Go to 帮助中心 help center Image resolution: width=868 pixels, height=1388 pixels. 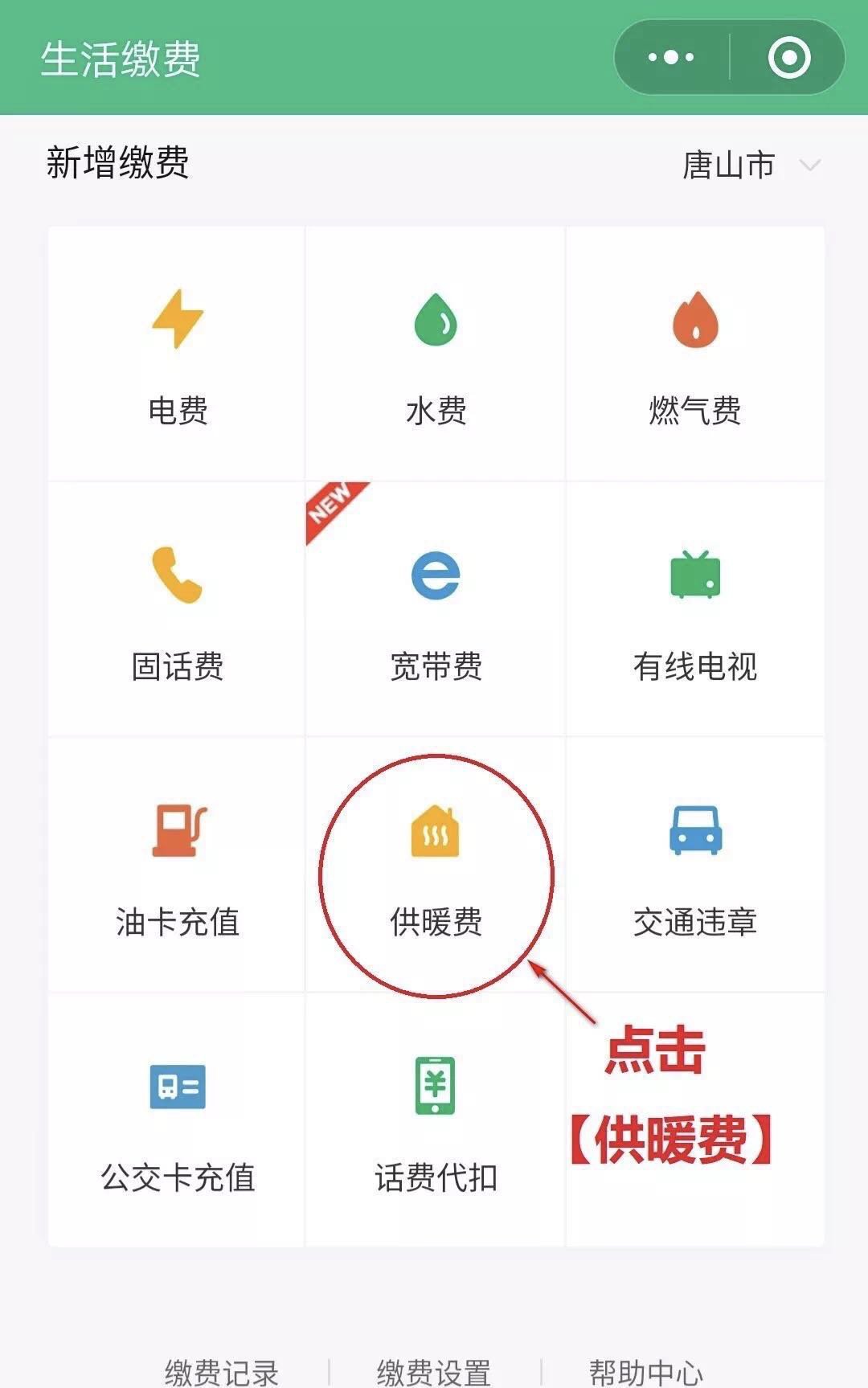[x=646, y=1371]
